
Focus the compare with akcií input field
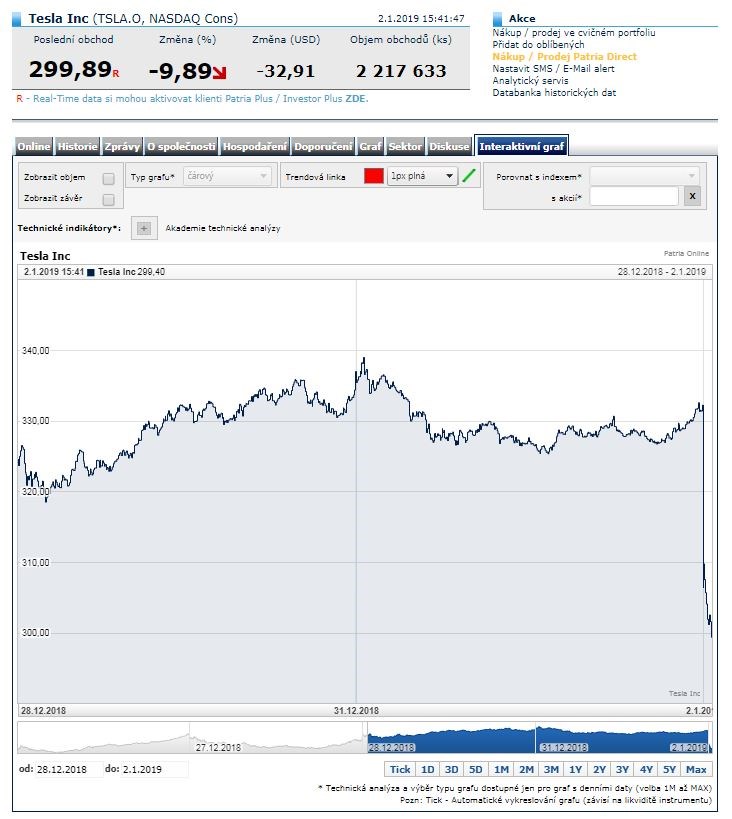pyautogui.click(x=633, y=197)
